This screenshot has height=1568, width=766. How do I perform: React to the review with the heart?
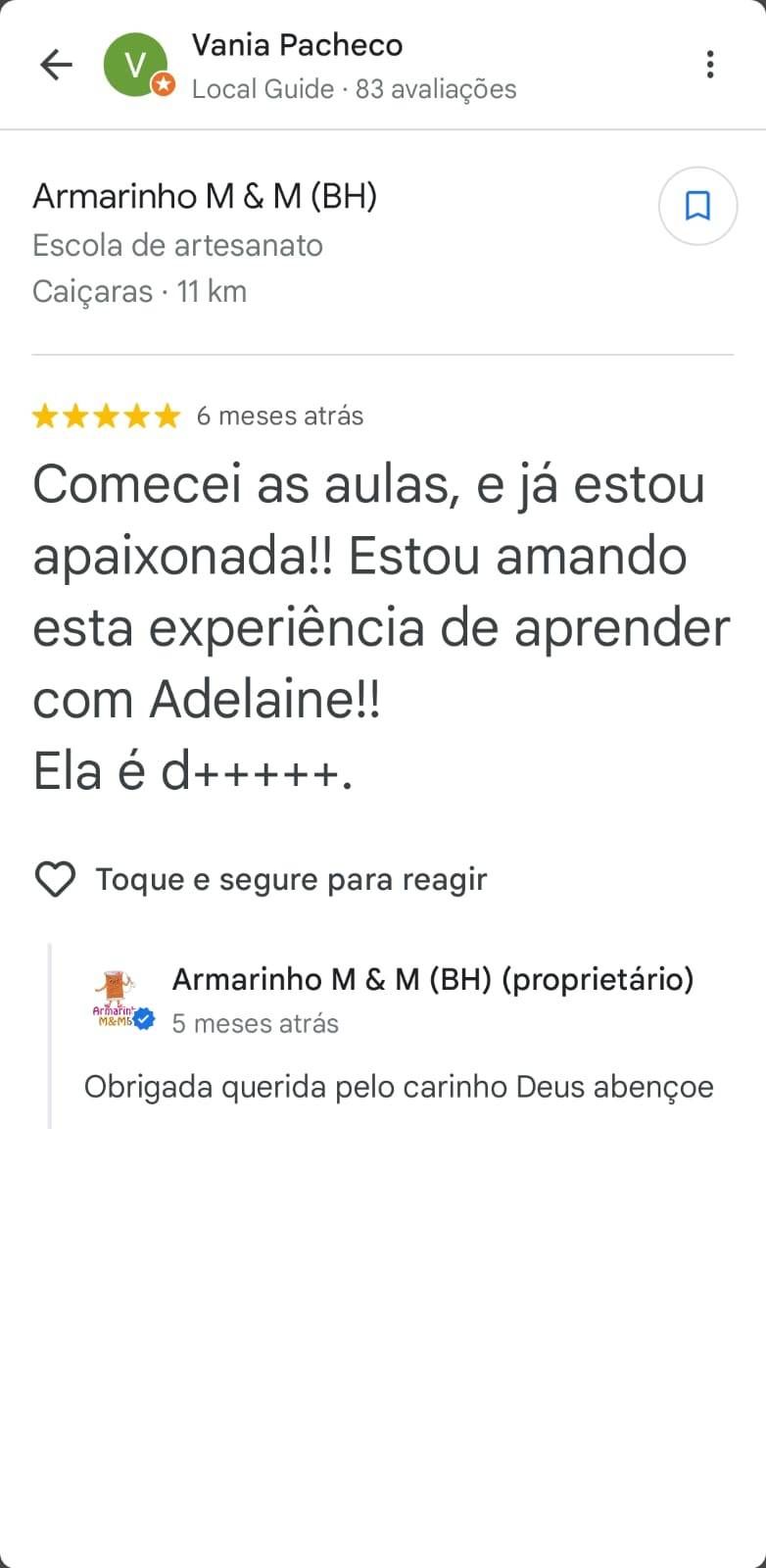click(x=55, y=879)
